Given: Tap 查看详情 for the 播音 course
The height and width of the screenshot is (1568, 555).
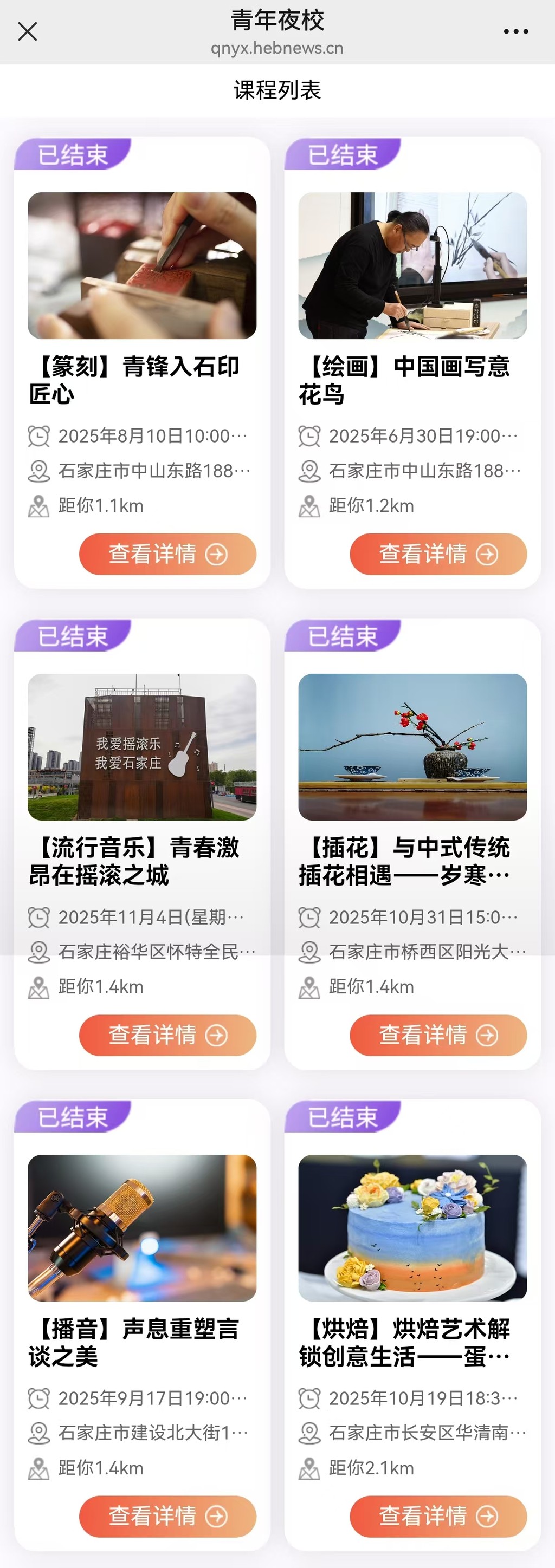Looking at the screenshot, I should [167, 1515].
